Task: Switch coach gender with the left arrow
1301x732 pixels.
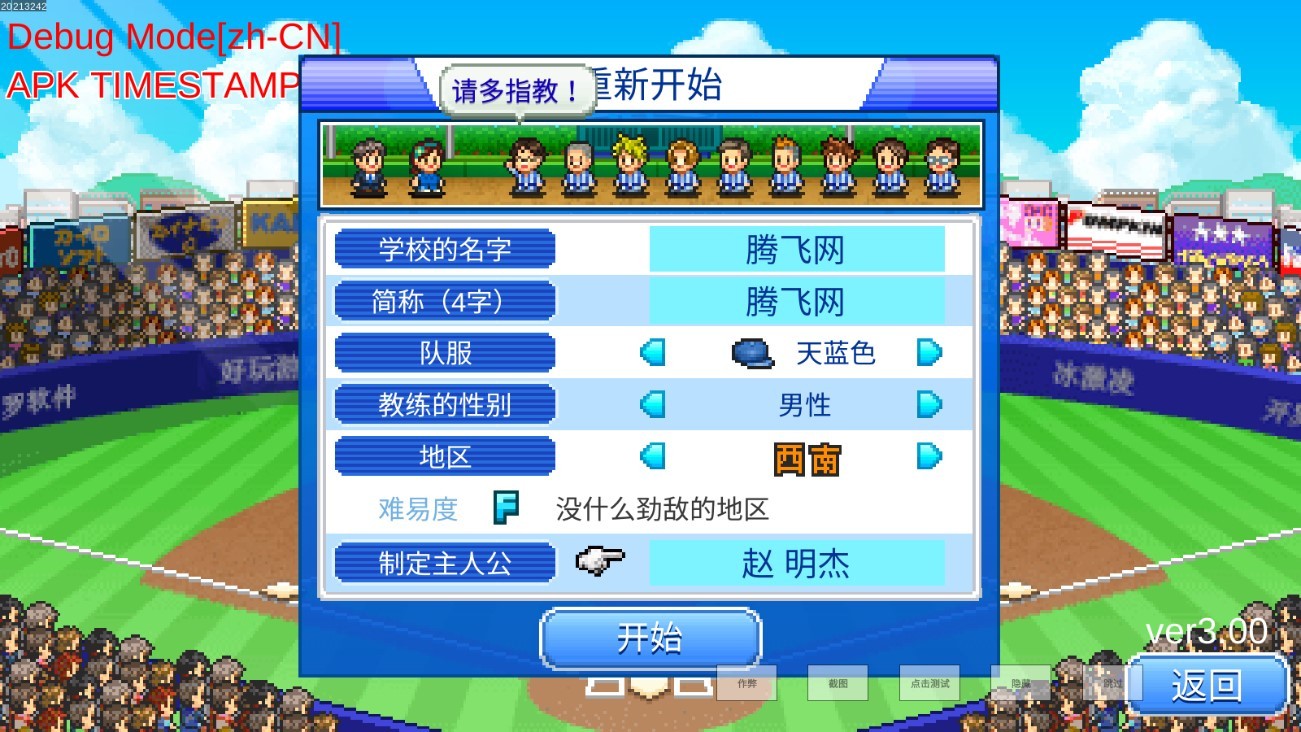Action: pyautogui.click(x=653, y=404)
